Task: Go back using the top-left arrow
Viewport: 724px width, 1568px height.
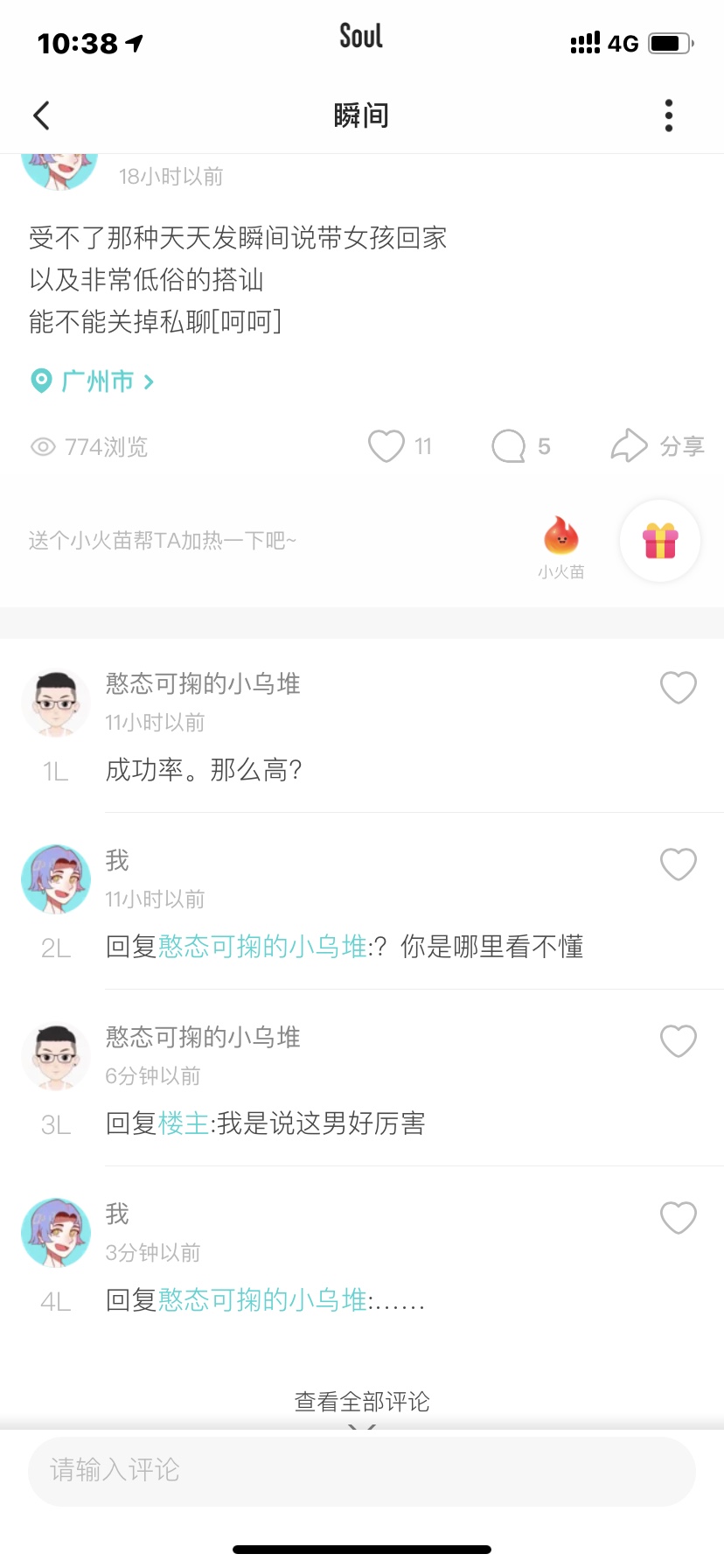Action: pos(41,115)
